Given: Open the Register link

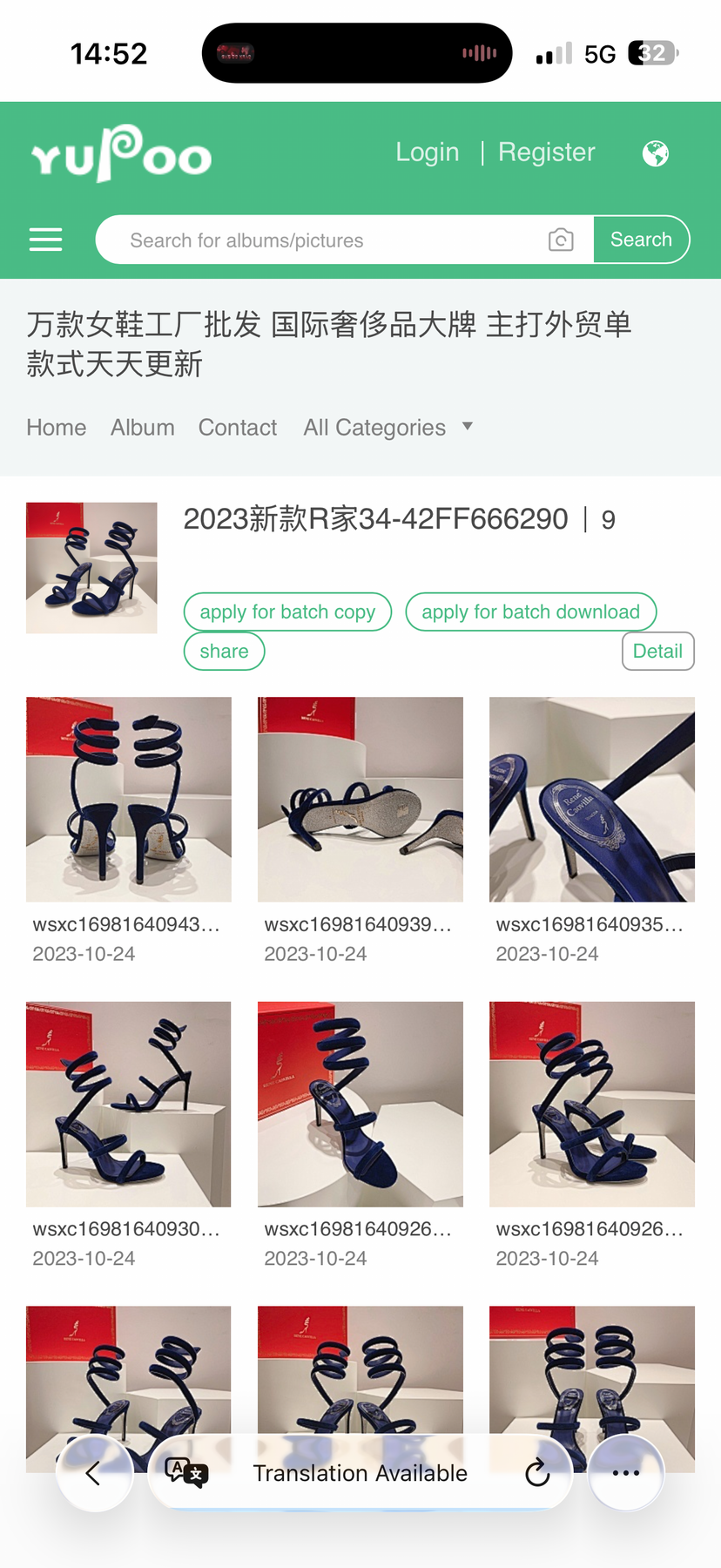Looking at the screenshot, I should [546, 152].
